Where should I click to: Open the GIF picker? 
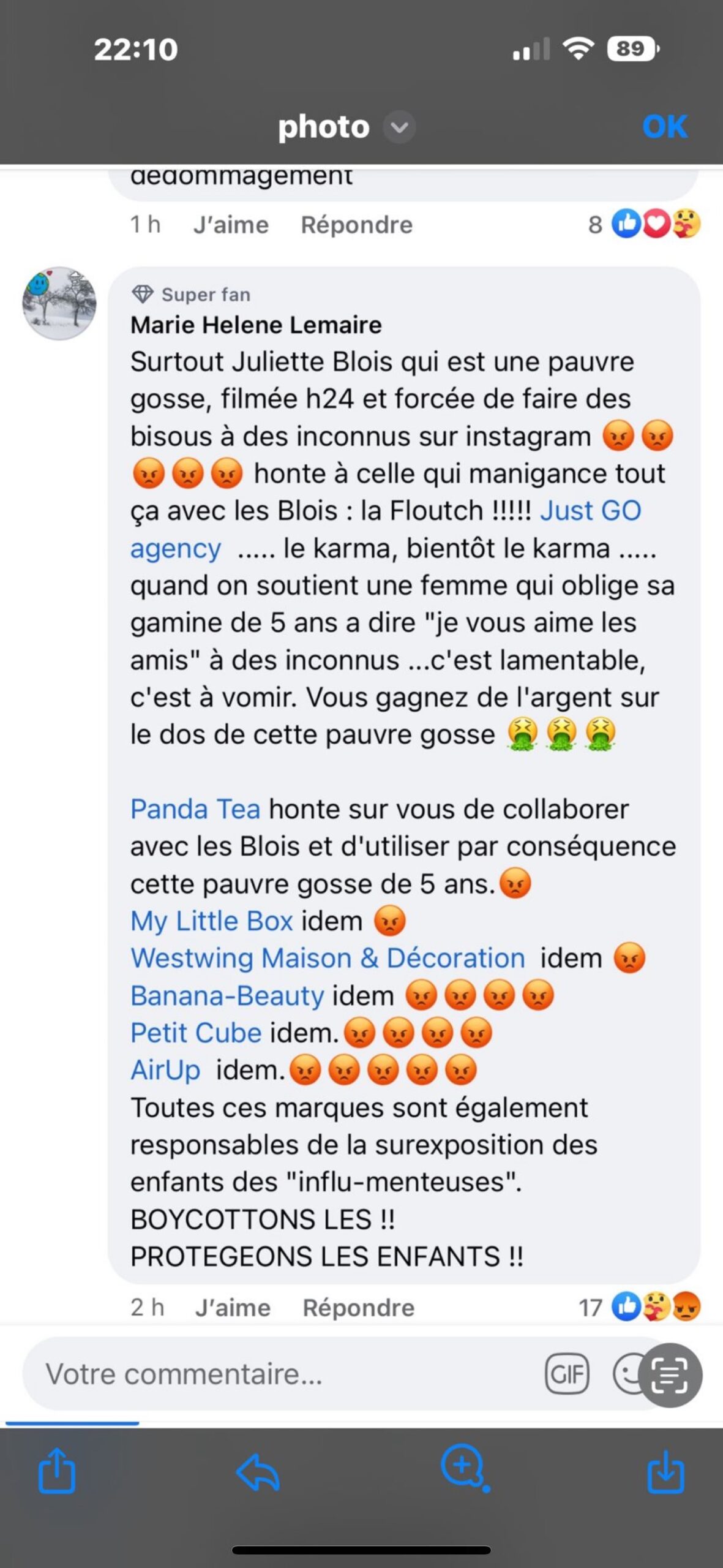pyautogui.click(x=568, y=1374)
